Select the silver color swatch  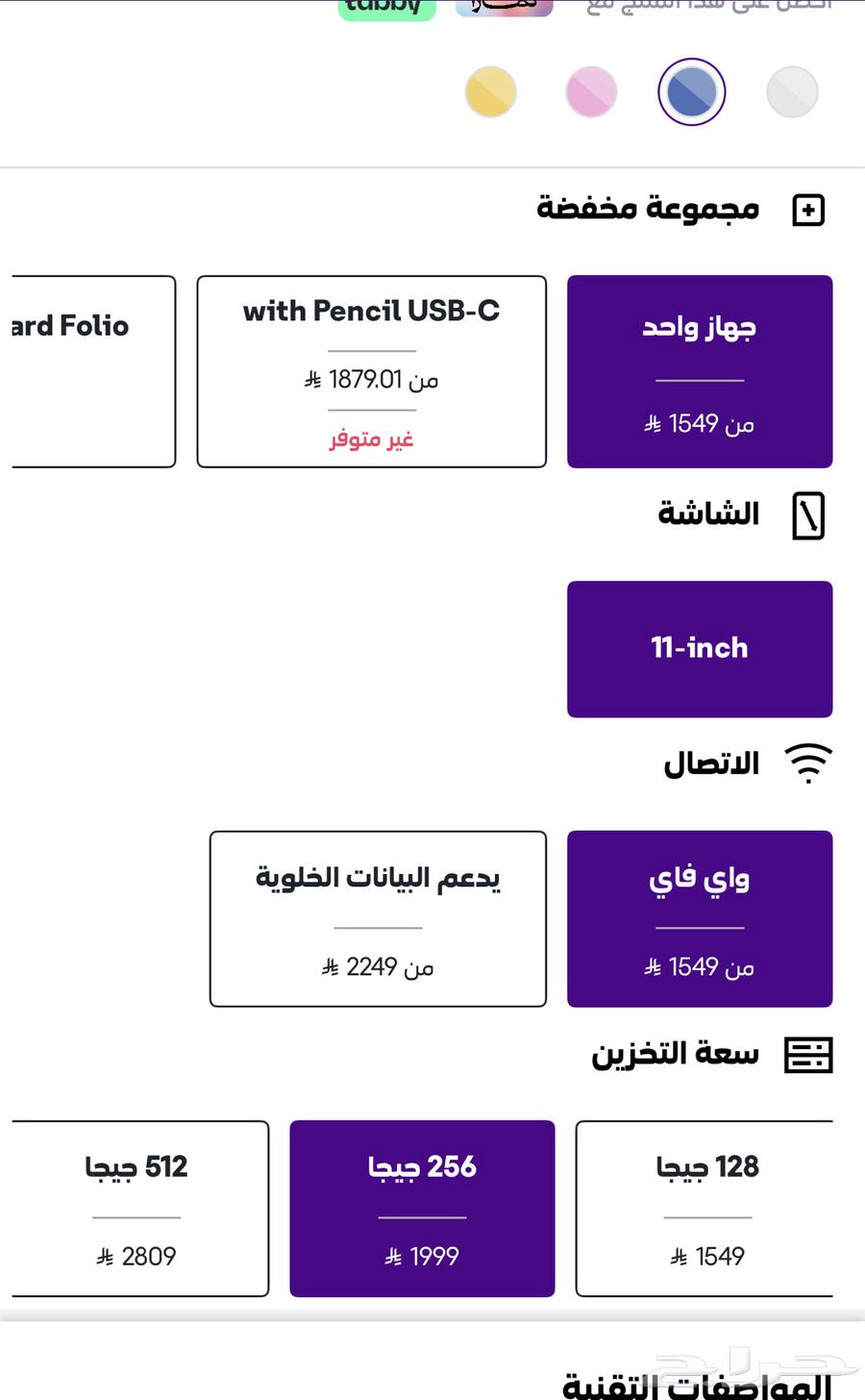click(x=792, y=91)
